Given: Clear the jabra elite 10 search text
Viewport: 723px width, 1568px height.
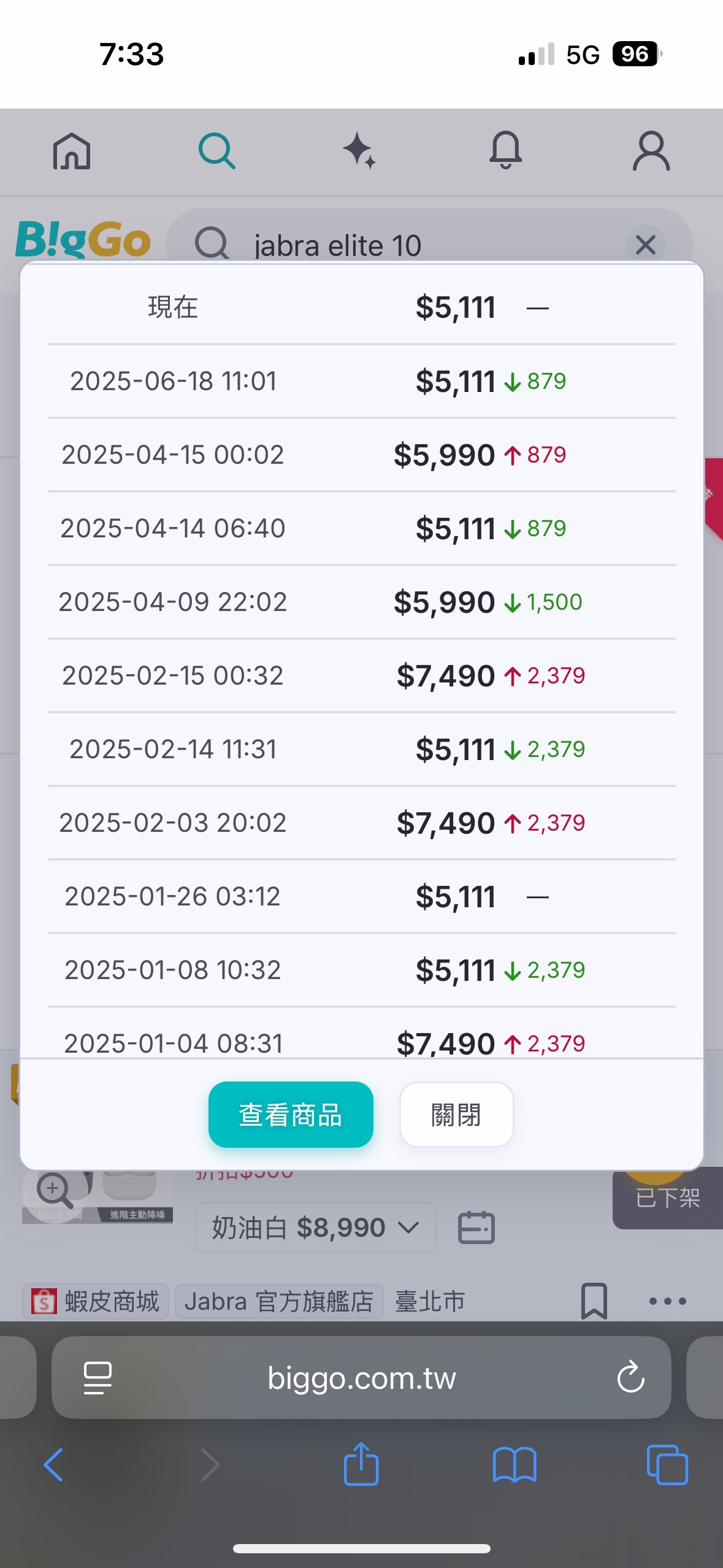Looking at the screenshot, I should point(646,245).
